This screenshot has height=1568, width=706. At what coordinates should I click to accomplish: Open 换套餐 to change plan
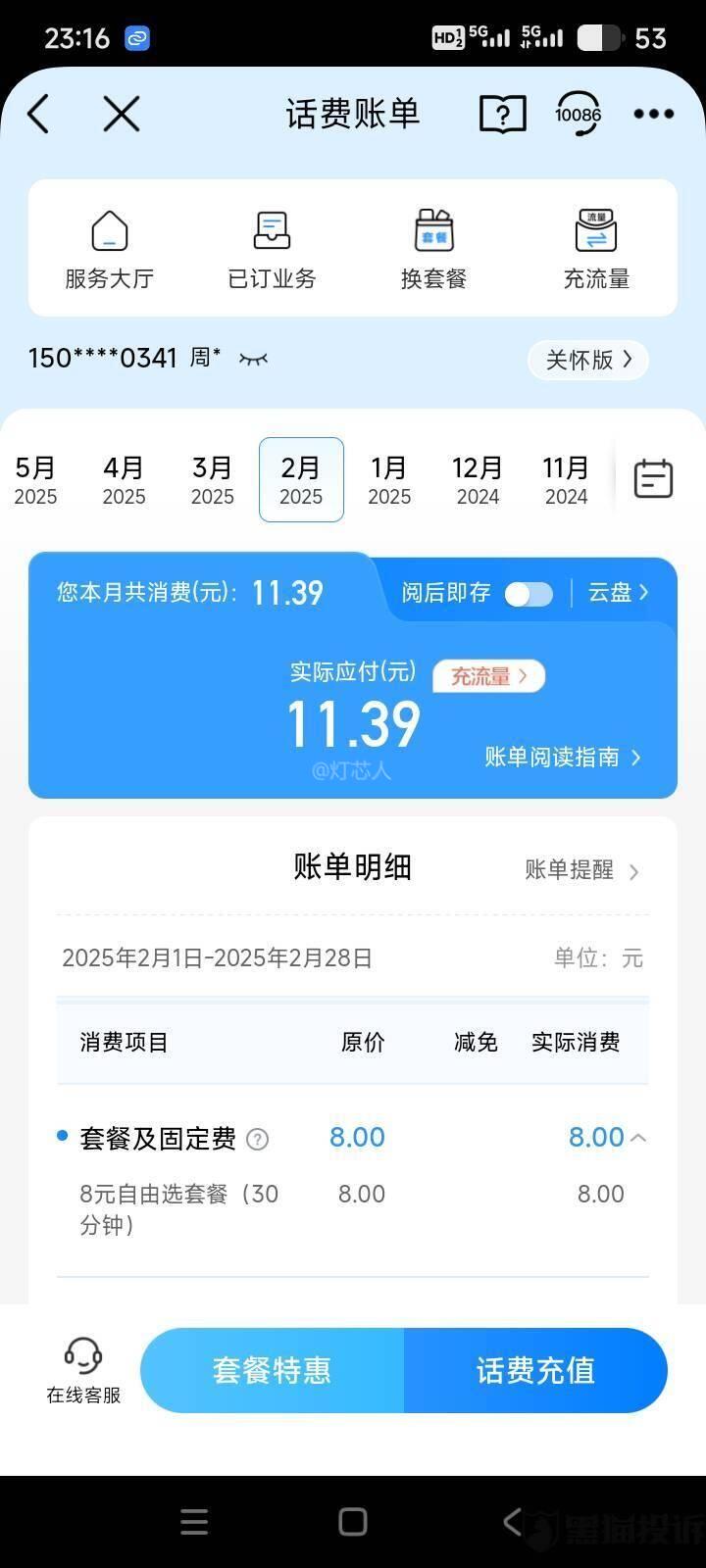pos(433,250)
